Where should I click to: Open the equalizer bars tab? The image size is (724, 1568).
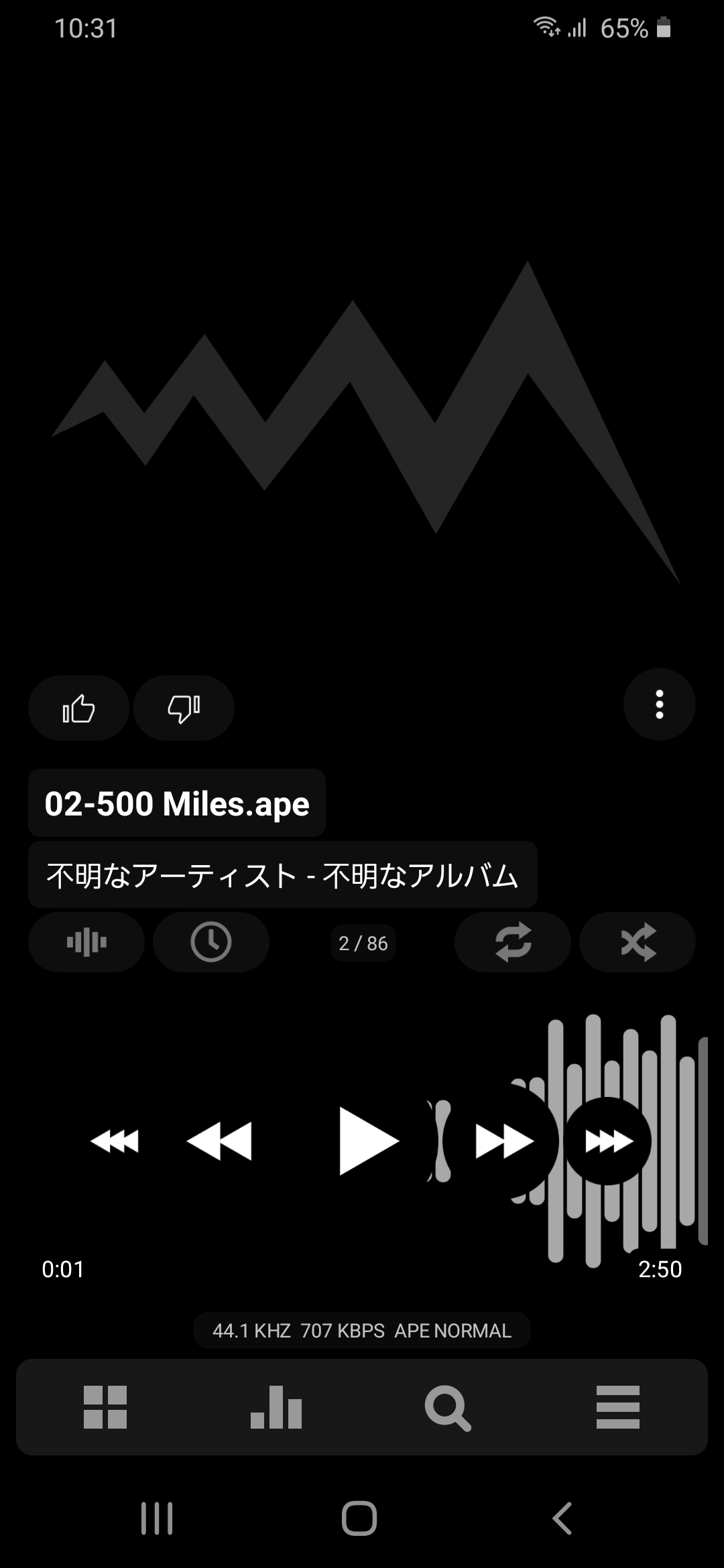tap(276, 1407)
